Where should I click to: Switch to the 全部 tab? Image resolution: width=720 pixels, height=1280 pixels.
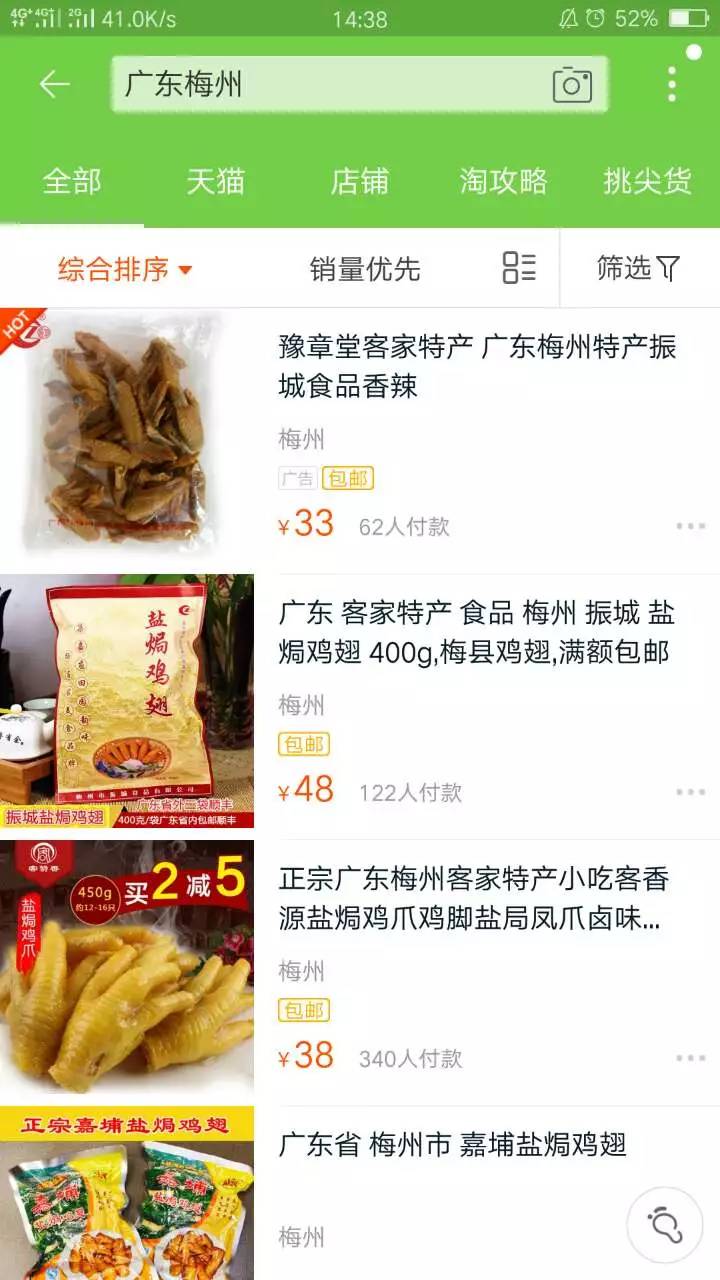[72, 181]
